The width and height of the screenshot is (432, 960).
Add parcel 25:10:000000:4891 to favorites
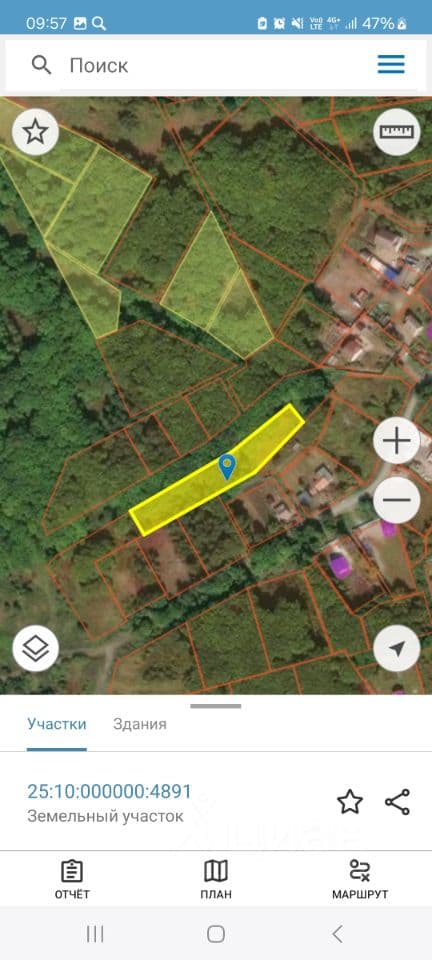click(350, 802)
